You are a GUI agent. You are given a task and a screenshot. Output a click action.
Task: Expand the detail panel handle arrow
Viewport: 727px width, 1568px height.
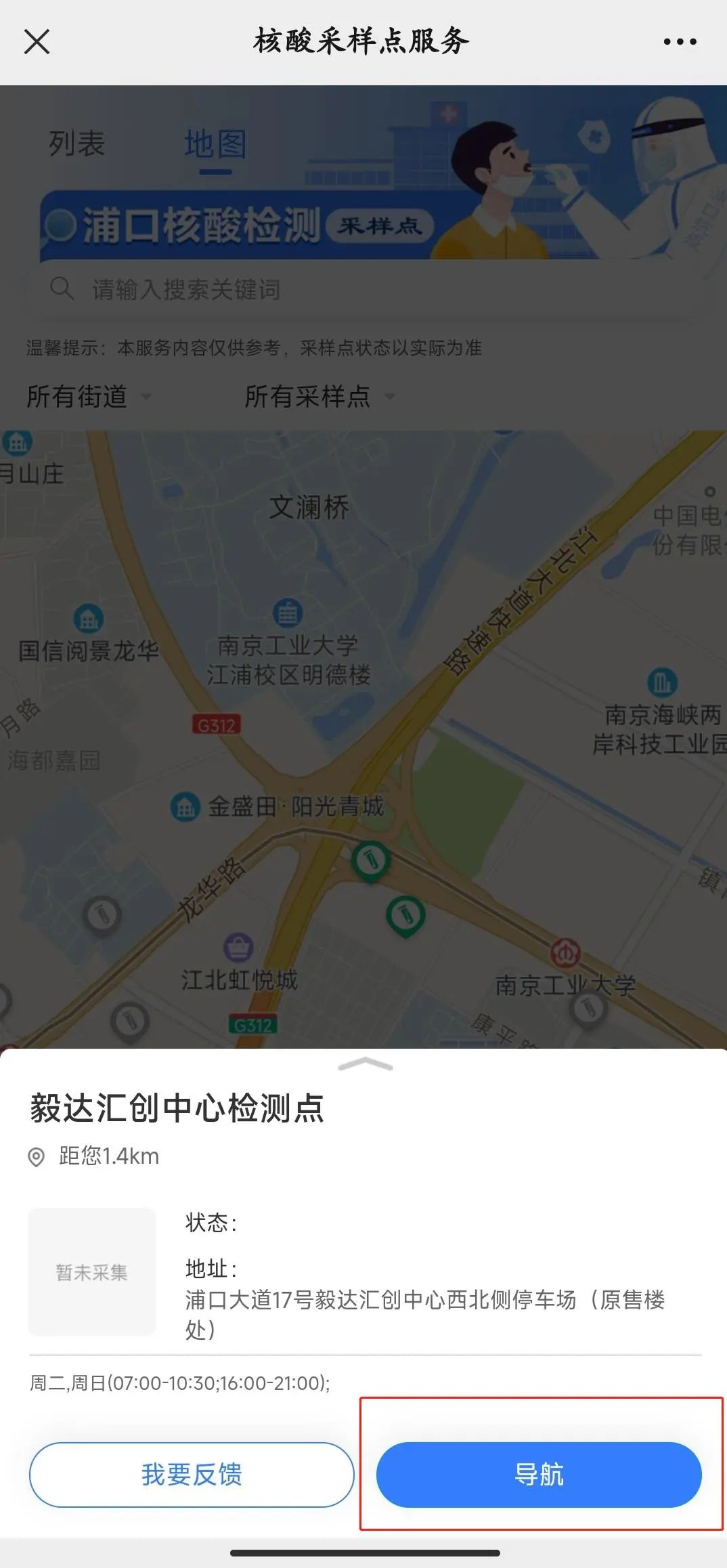(x=365, y=1066)
